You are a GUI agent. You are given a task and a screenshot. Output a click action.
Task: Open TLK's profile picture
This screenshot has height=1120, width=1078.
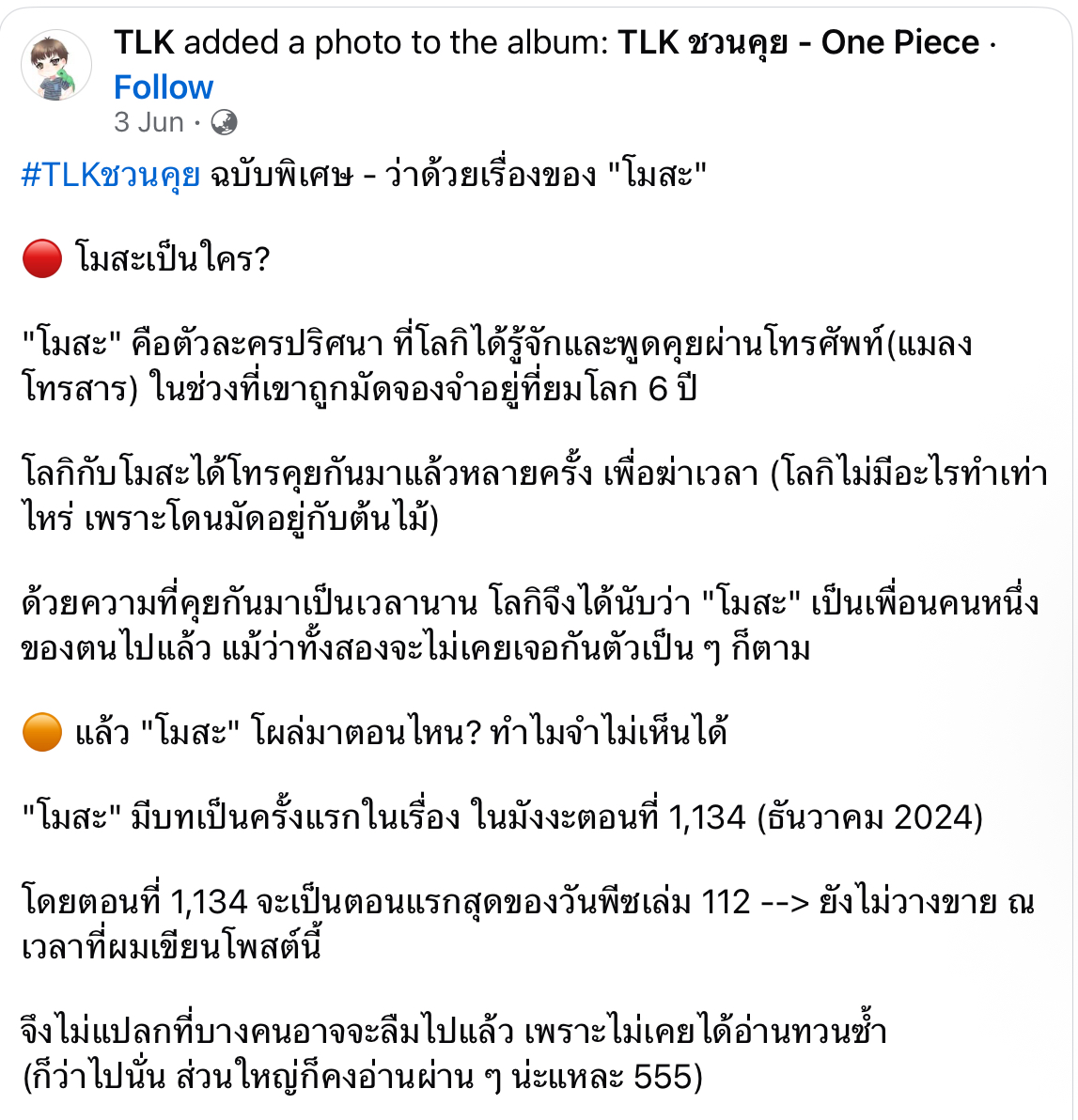(56, 66)
